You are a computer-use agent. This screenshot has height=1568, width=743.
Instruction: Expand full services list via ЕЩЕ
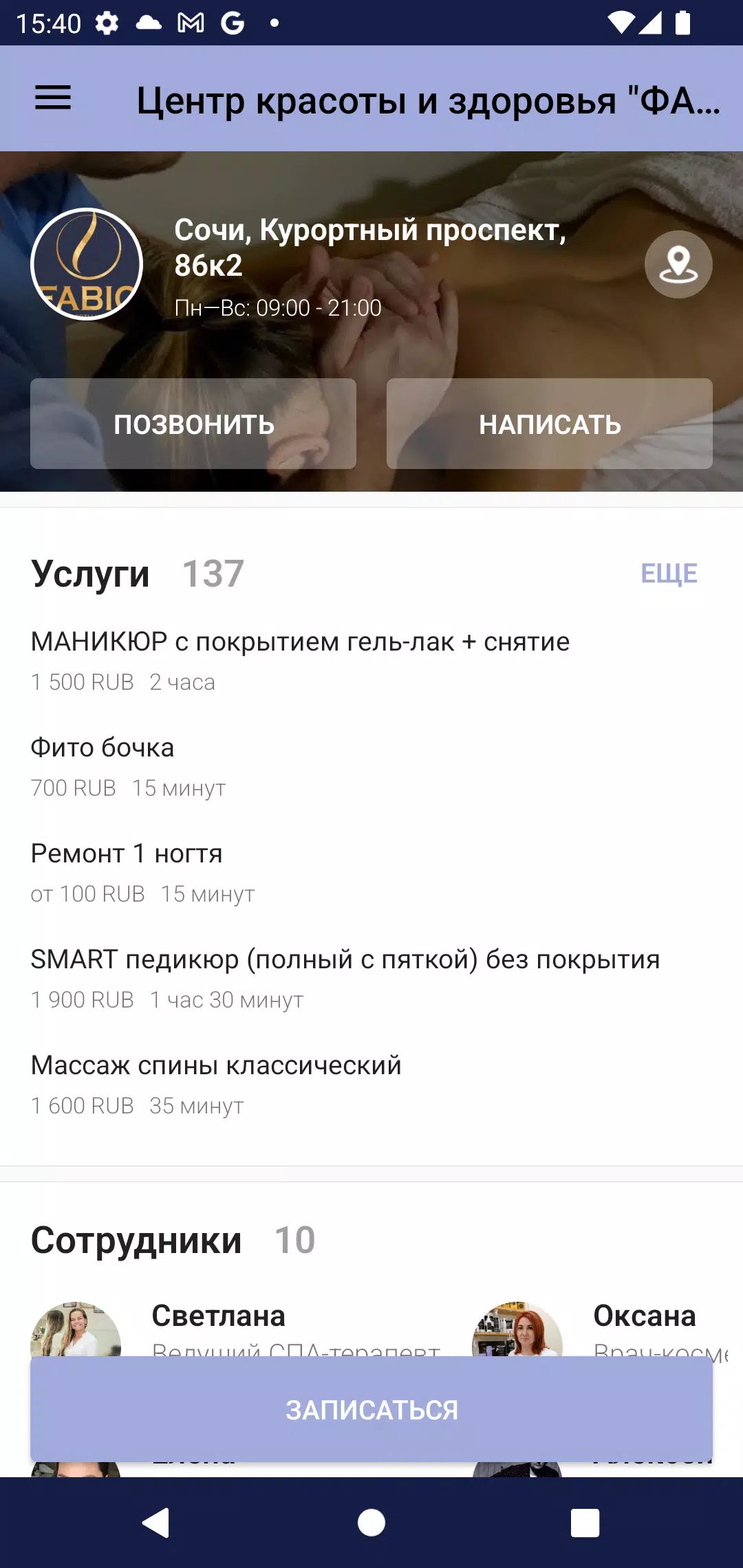[669, 572]
